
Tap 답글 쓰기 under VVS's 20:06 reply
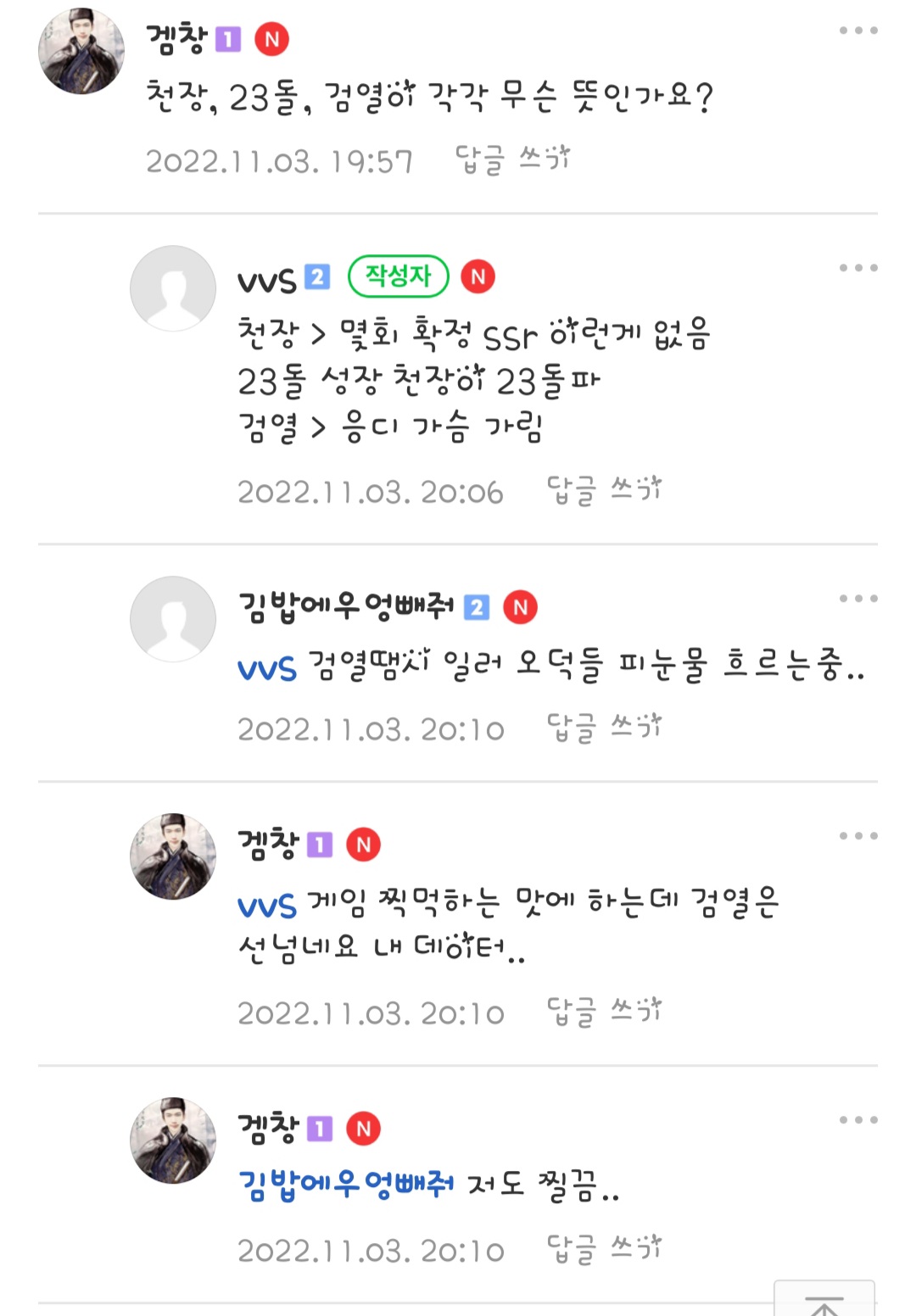tap(604, 490)
